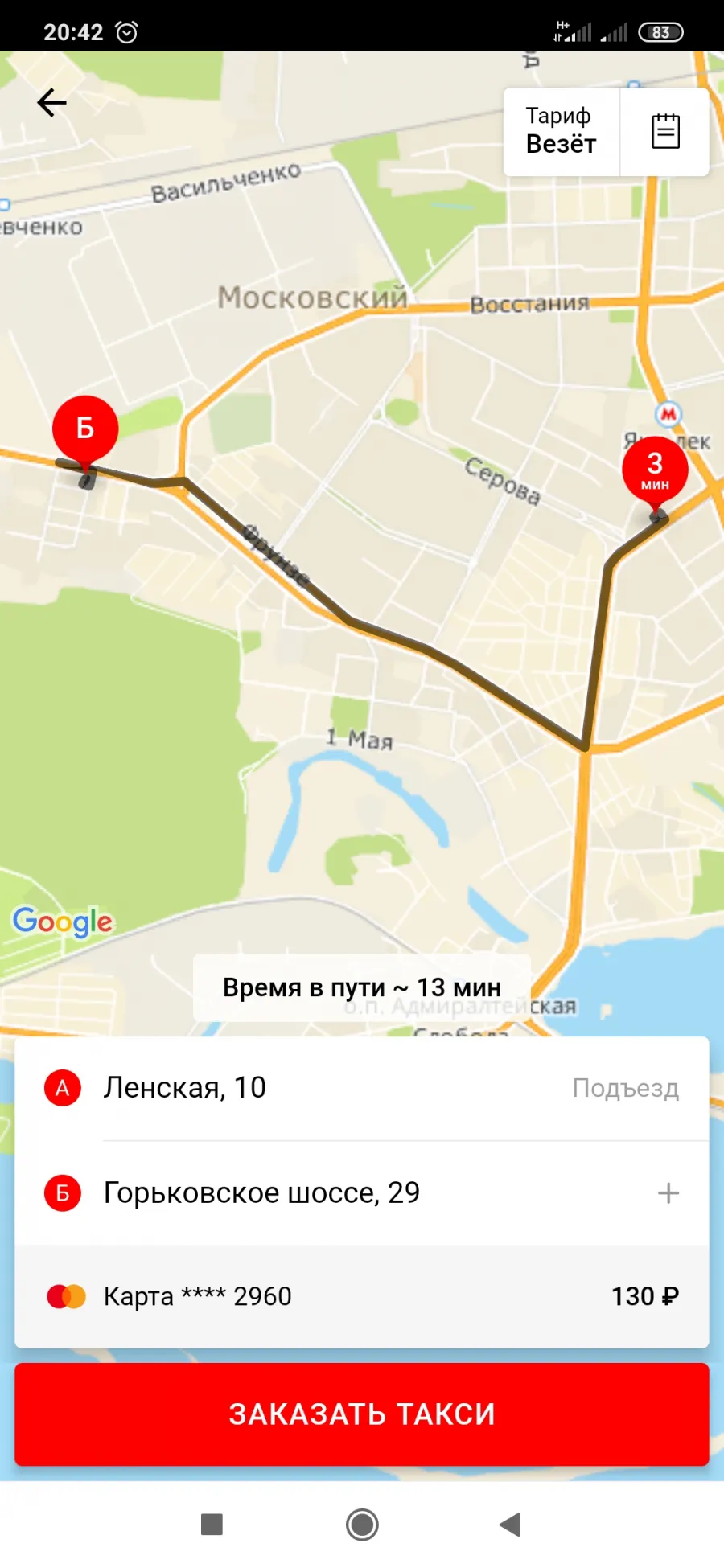Viewport: 724px width, 1568px height.
Task: Tap ЗАКАЗАТЬ ТАКСИ to order the taxi
Action: click(x=362, y=1414)
